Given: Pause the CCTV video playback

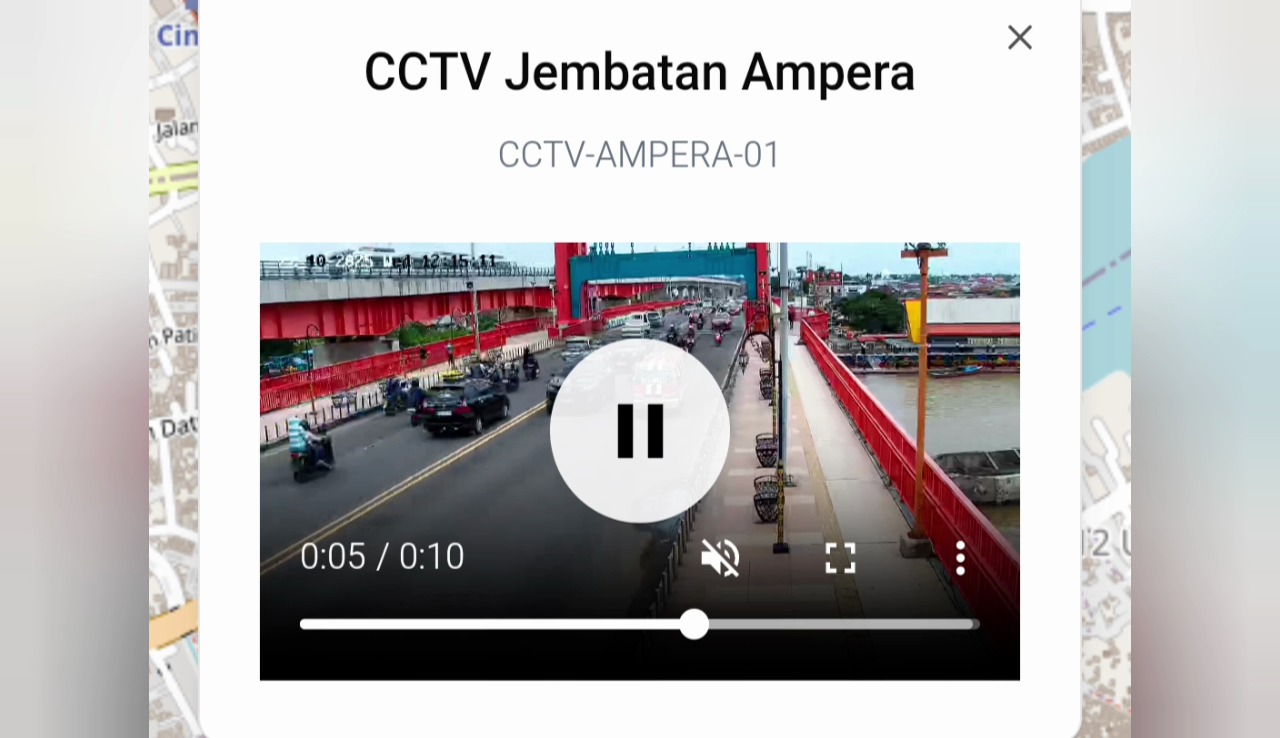Looking at the screenshot, I should (640, 431).
